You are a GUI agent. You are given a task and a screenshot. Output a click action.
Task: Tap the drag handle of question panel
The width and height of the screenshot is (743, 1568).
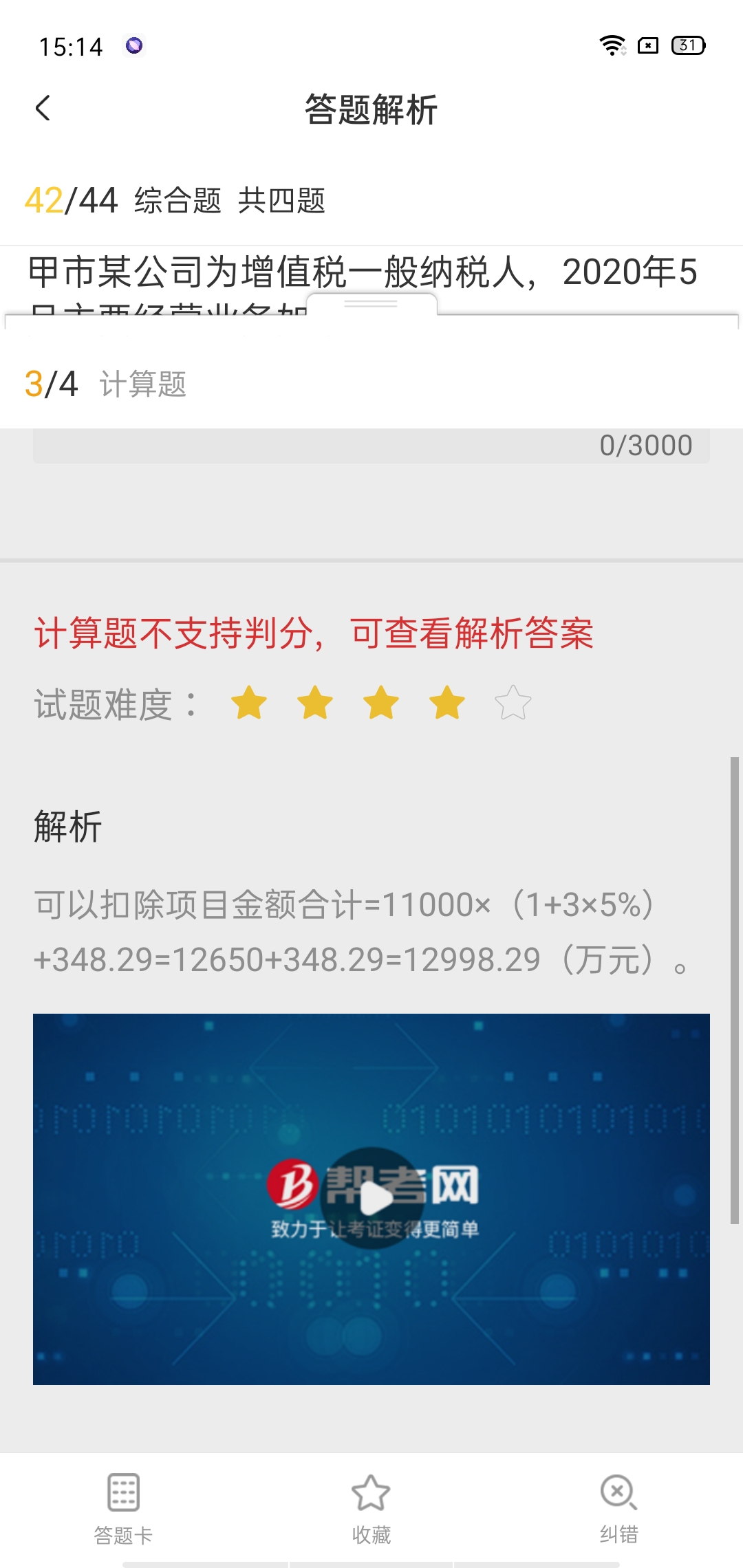[371, 303]
